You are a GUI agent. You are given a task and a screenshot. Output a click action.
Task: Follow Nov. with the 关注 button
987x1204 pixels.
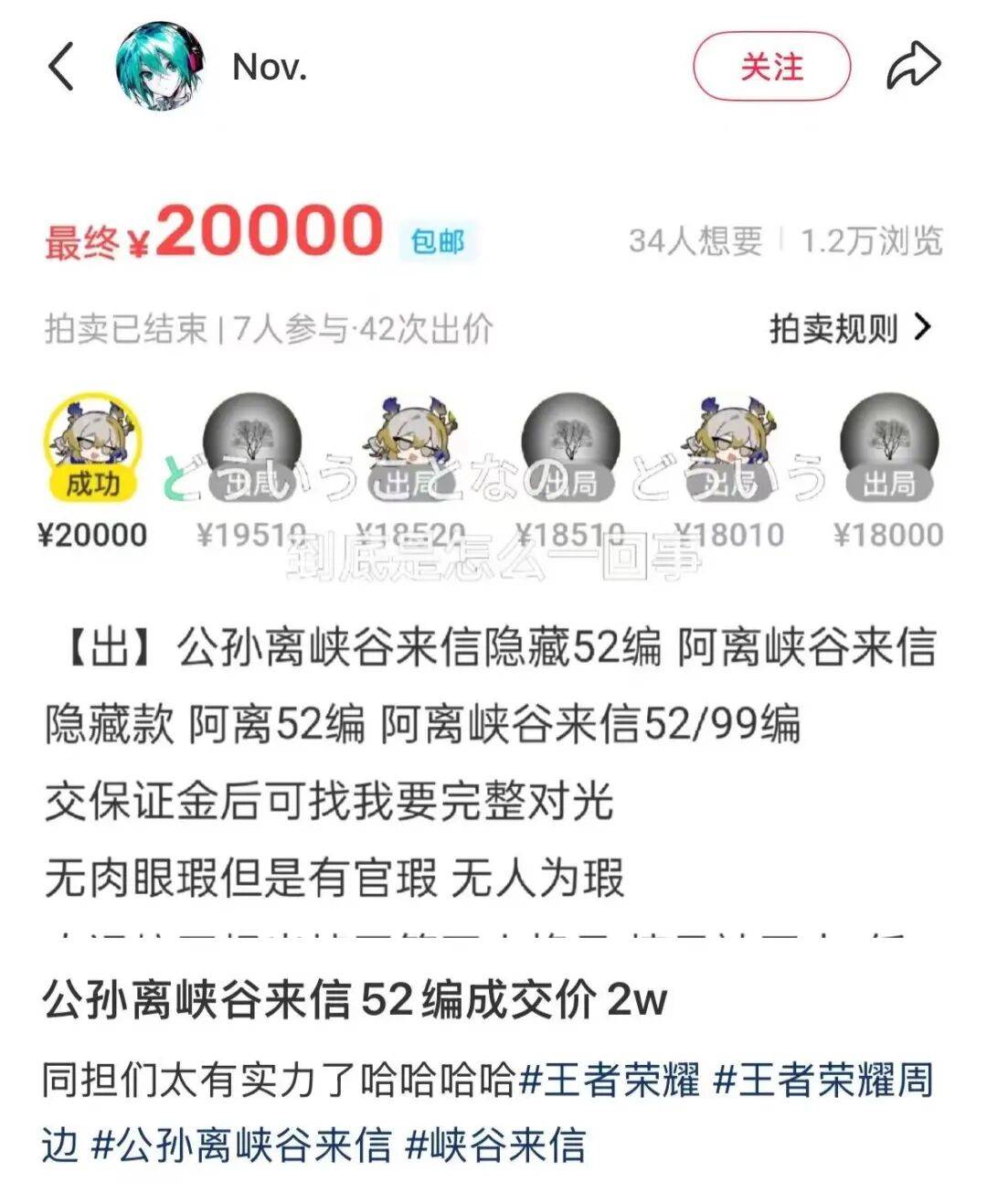tap(771, 67)
